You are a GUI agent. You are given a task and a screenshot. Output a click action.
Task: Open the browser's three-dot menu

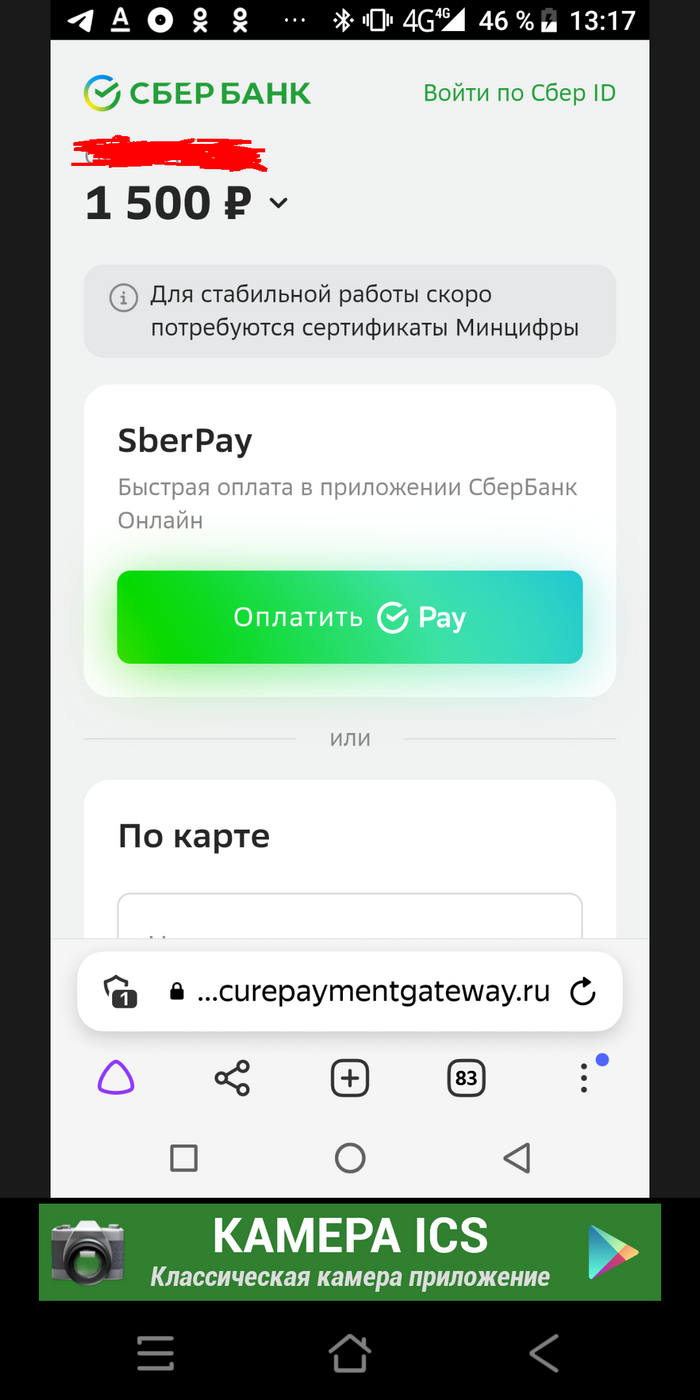[584, 1078]
